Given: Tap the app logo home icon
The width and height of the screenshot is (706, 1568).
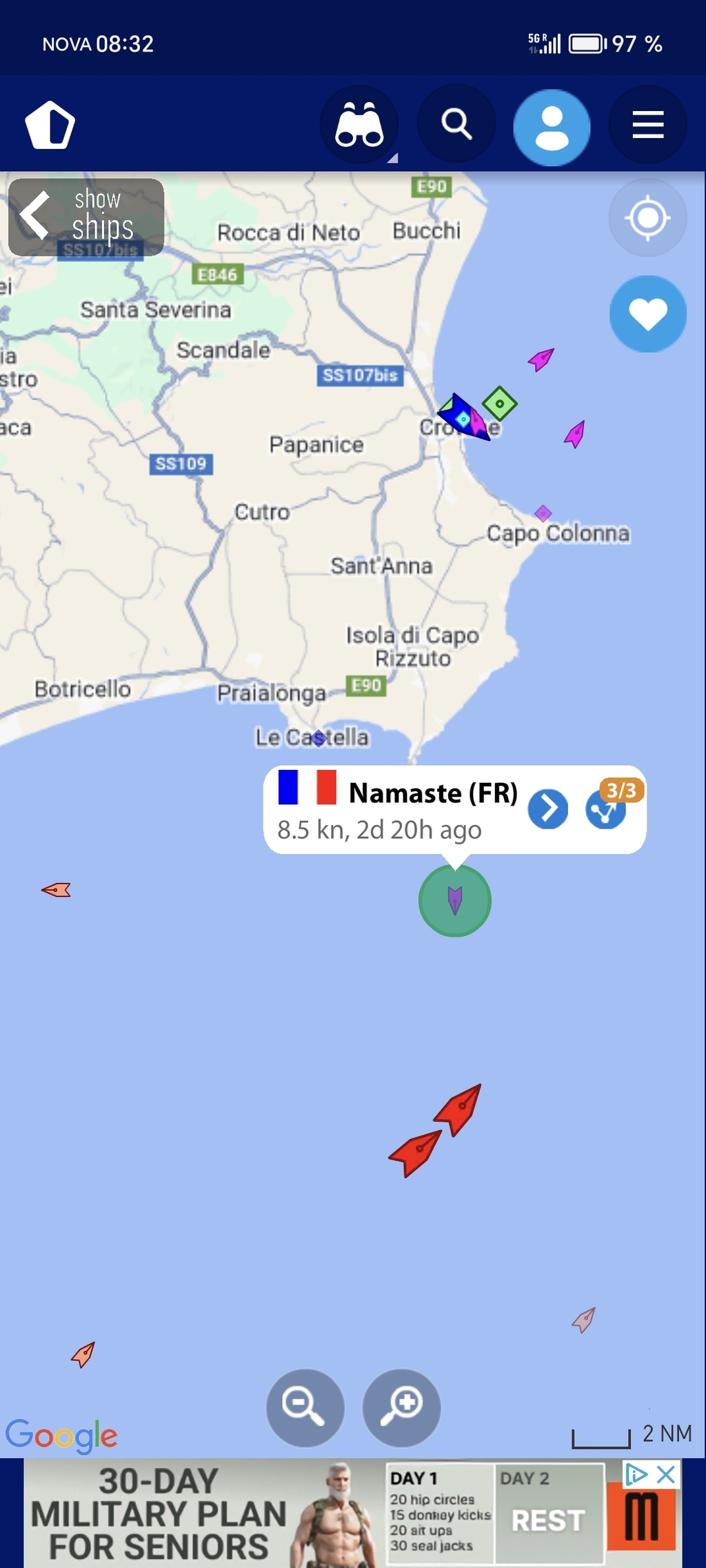Looking at the screenshot, I should click(50, 125).
